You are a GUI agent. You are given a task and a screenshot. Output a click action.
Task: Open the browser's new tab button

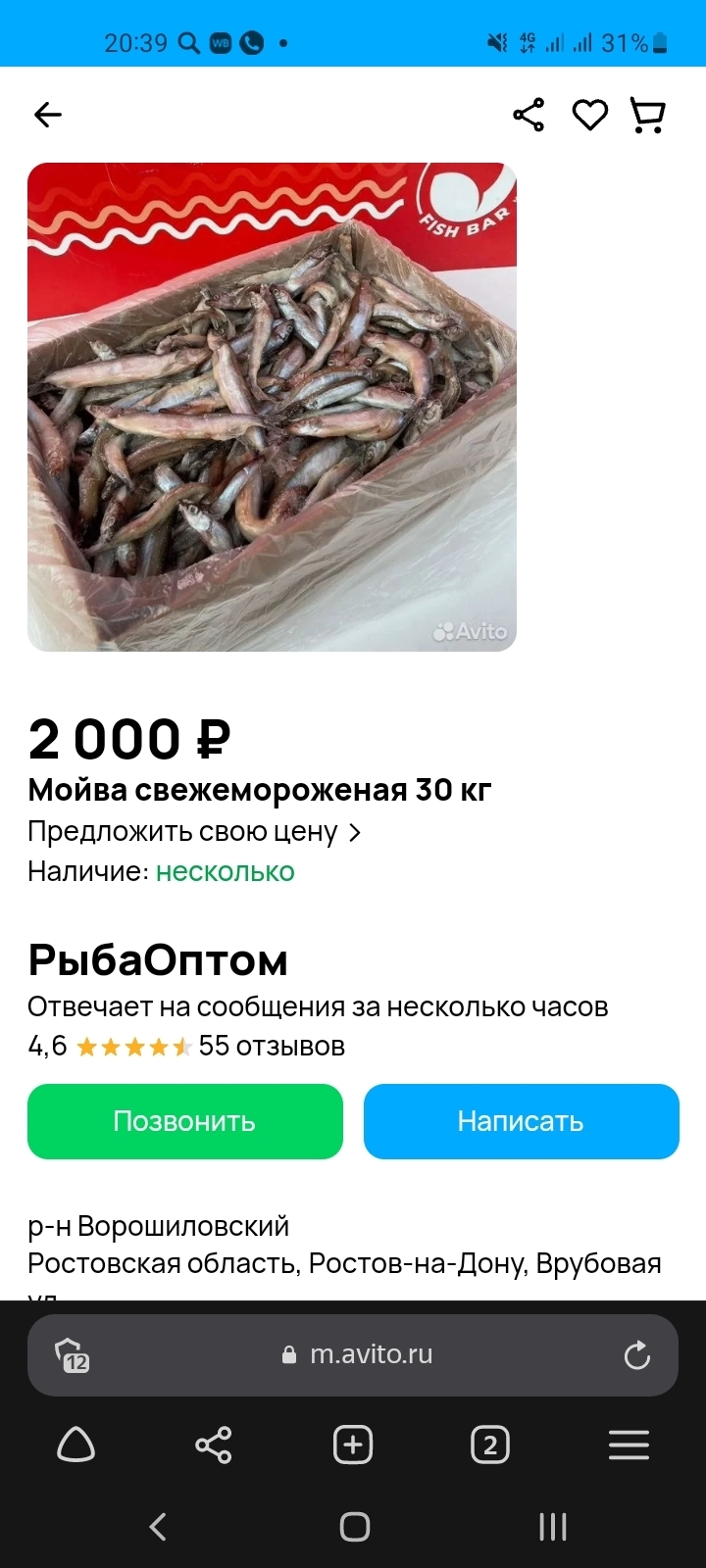[353, 1445]
